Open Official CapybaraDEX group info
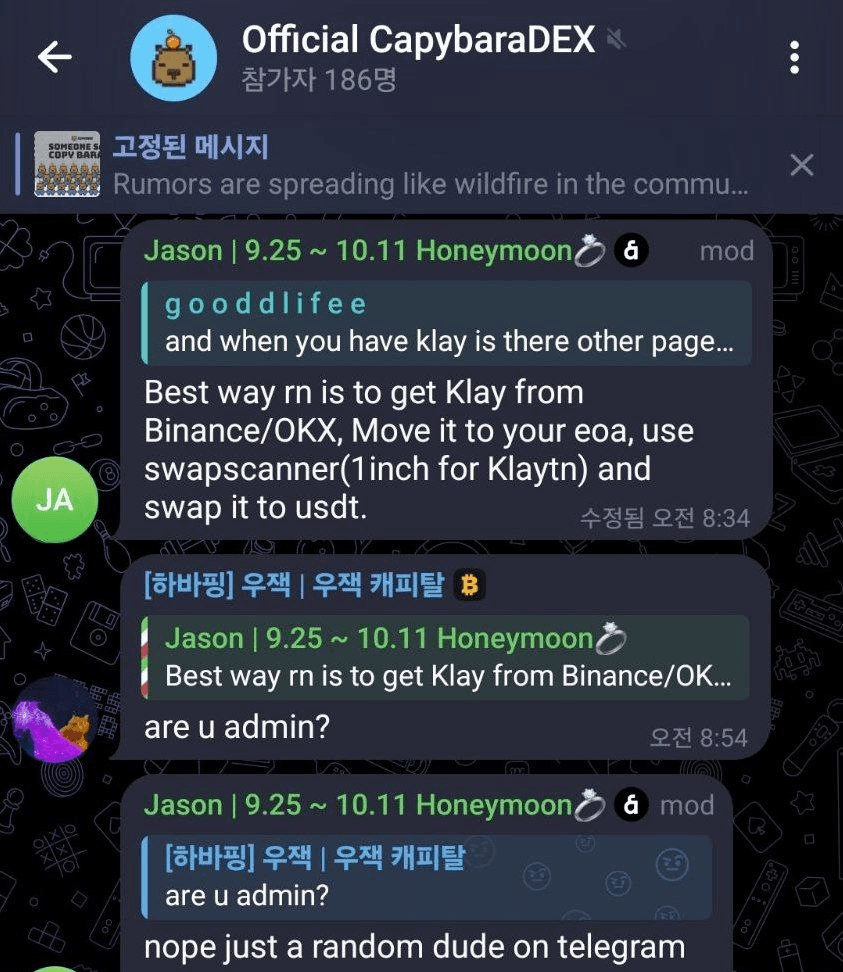This screenshot has width=843, height=972. (417, 58)
